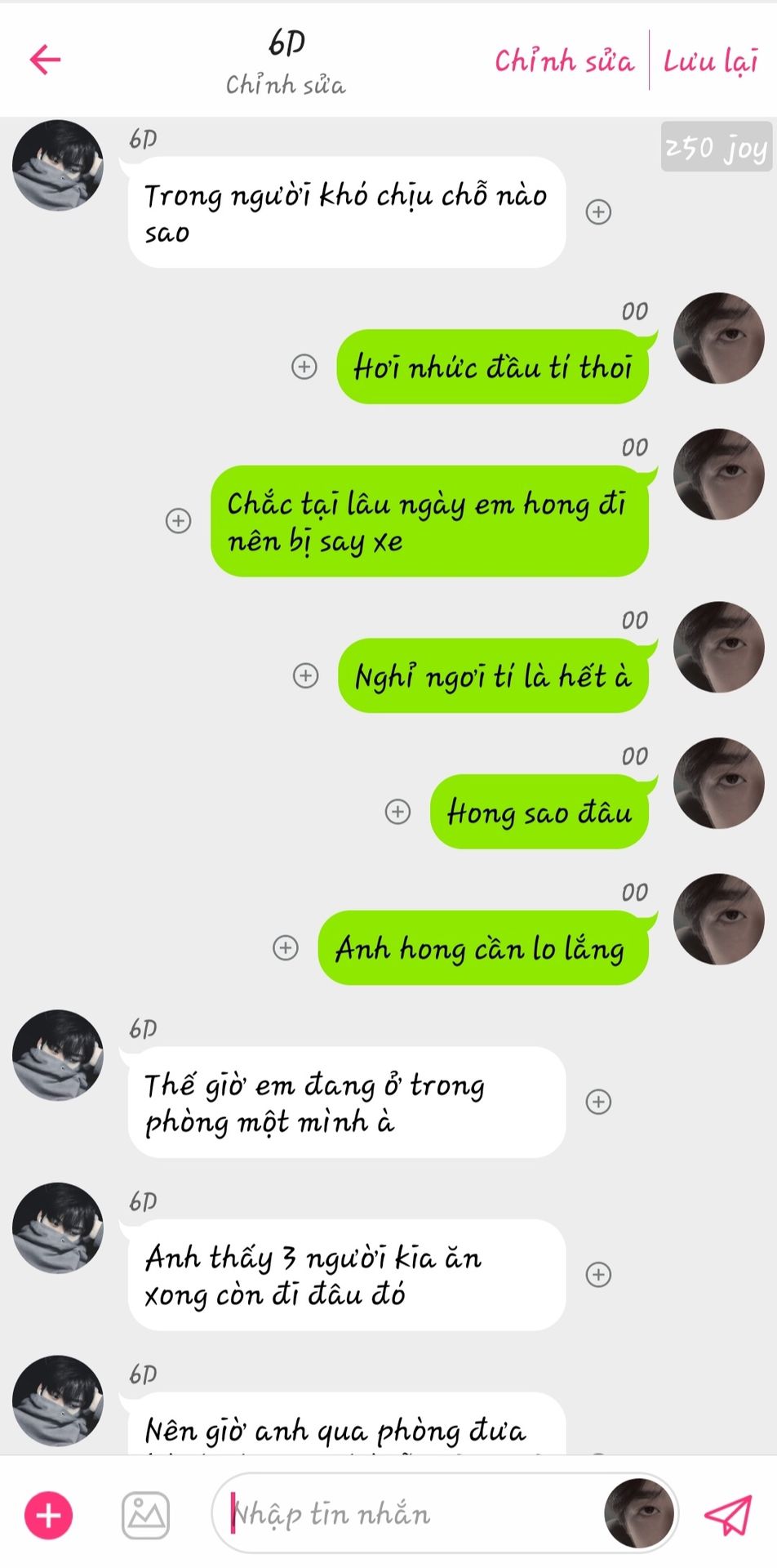Tap the plus beside 'Hơi nhức đầu tí thôi'
777x1568 pixels.
(x=304, y=367)
